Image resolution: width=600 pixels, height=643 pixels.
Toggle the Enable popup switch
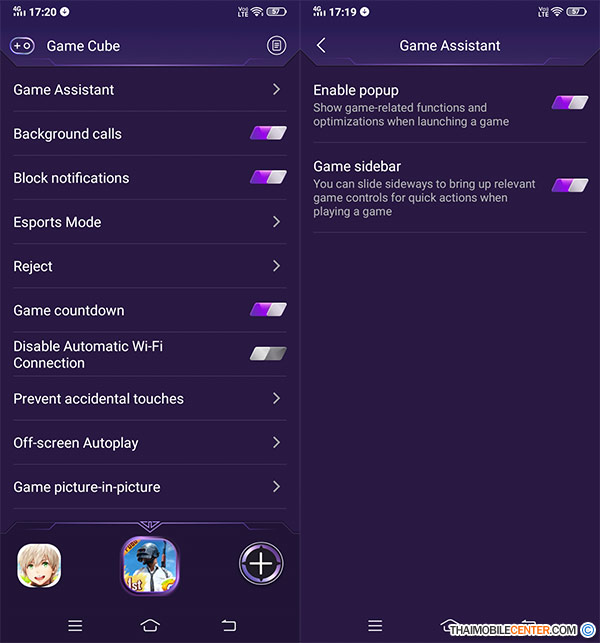tap(569, 102)
